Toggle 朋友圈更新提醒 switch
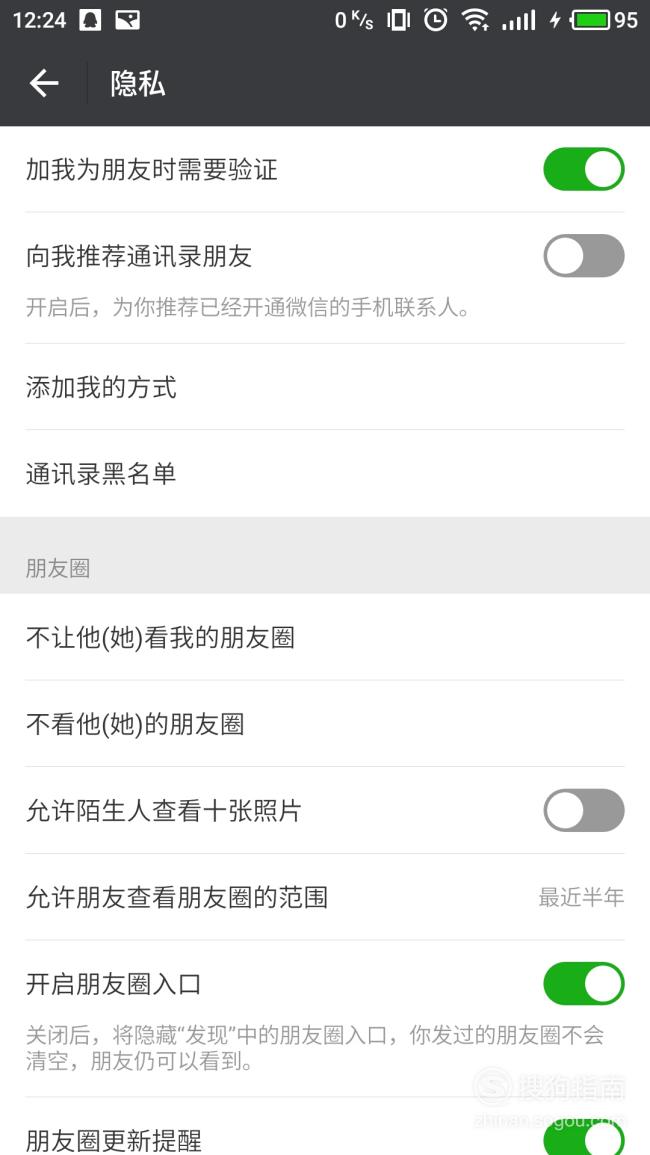 pyautogui.click(x=584, y=1137)
